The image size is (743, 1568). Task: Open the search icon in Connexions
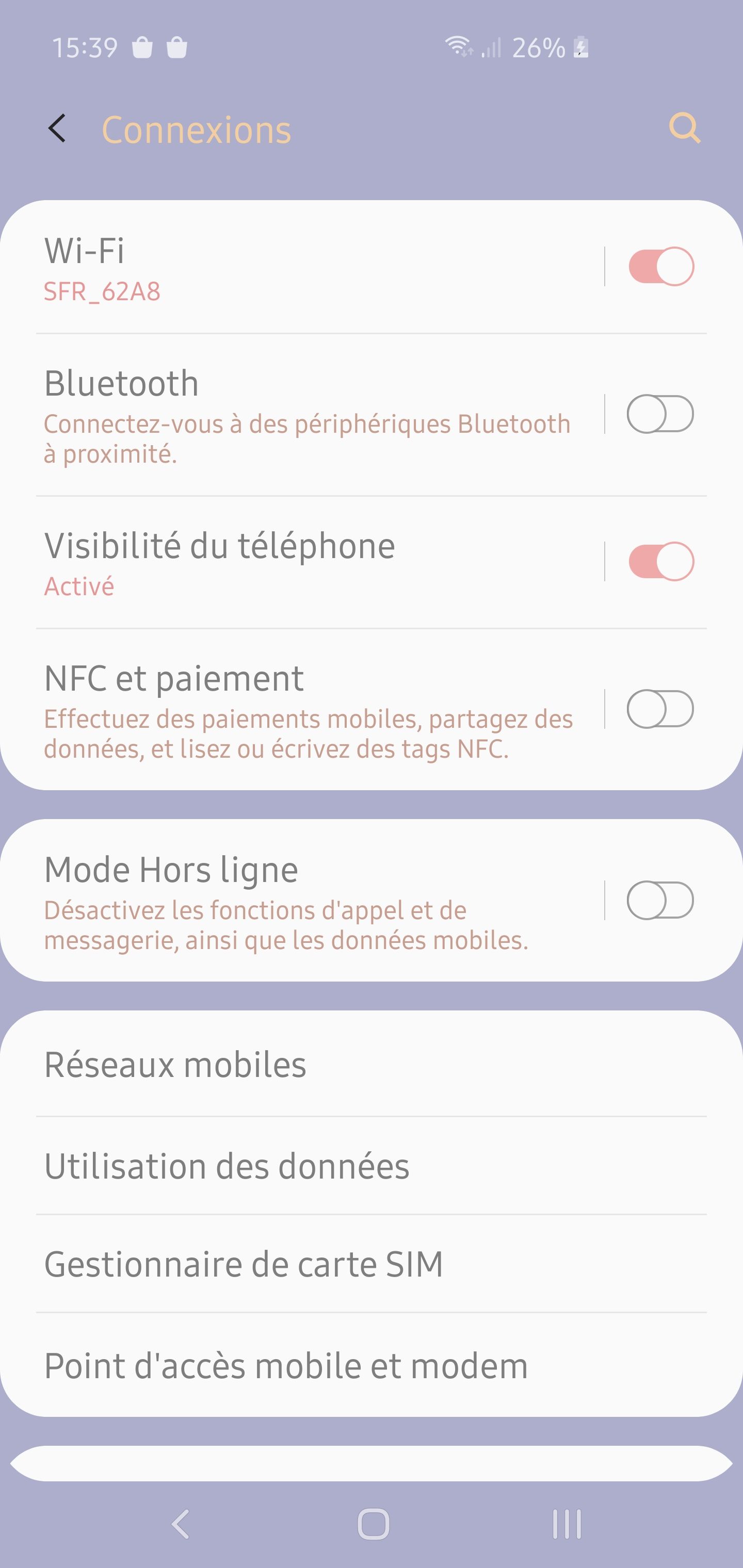685,128
